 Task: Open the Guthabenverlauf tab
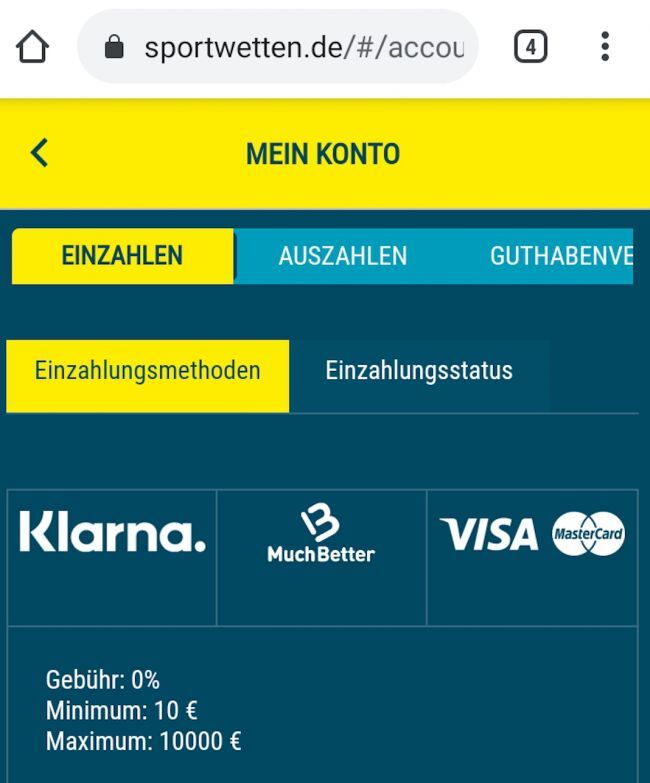pos(560,256)
